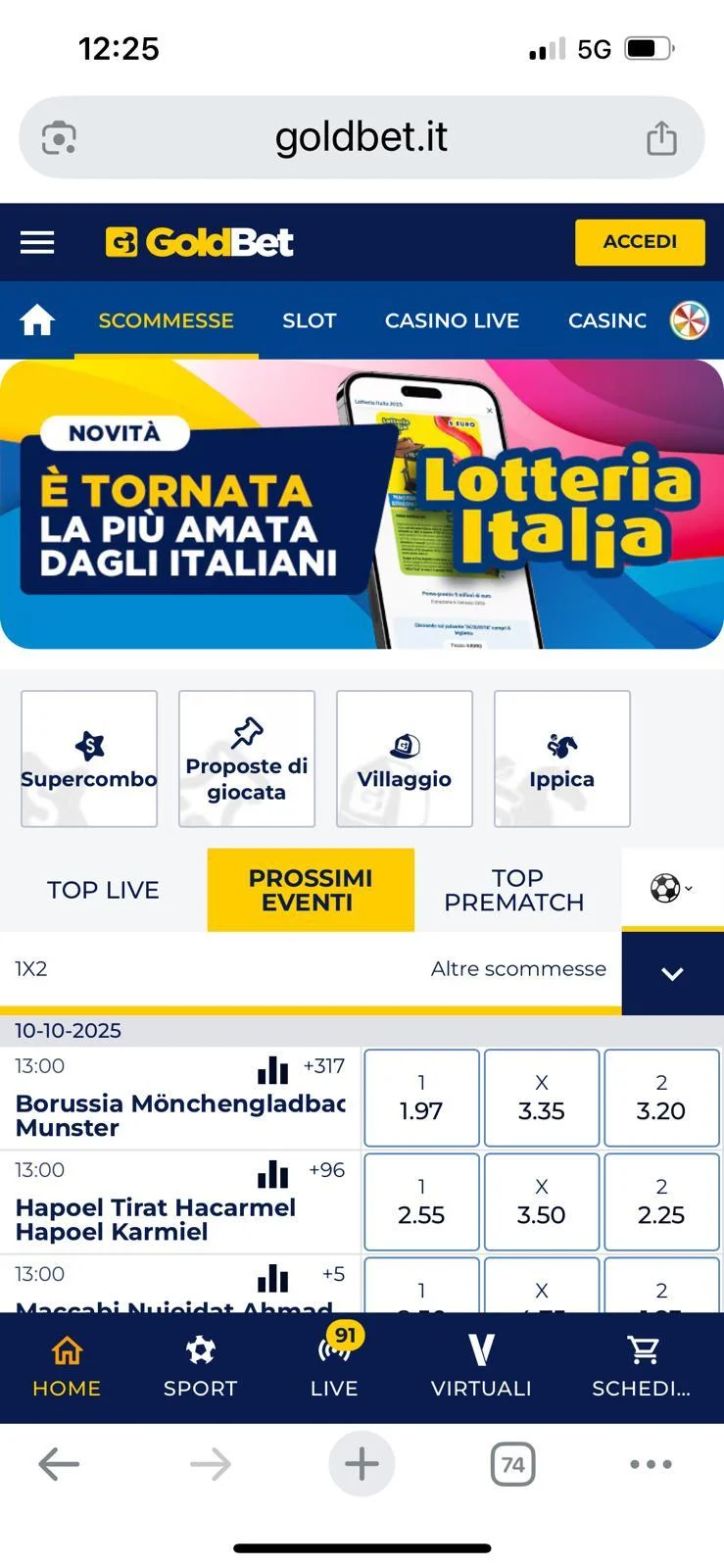Open the Borussia Mönchengladbach vs Munster match
Viewport: 724px width, 1568px height.
coord(180,1115)
